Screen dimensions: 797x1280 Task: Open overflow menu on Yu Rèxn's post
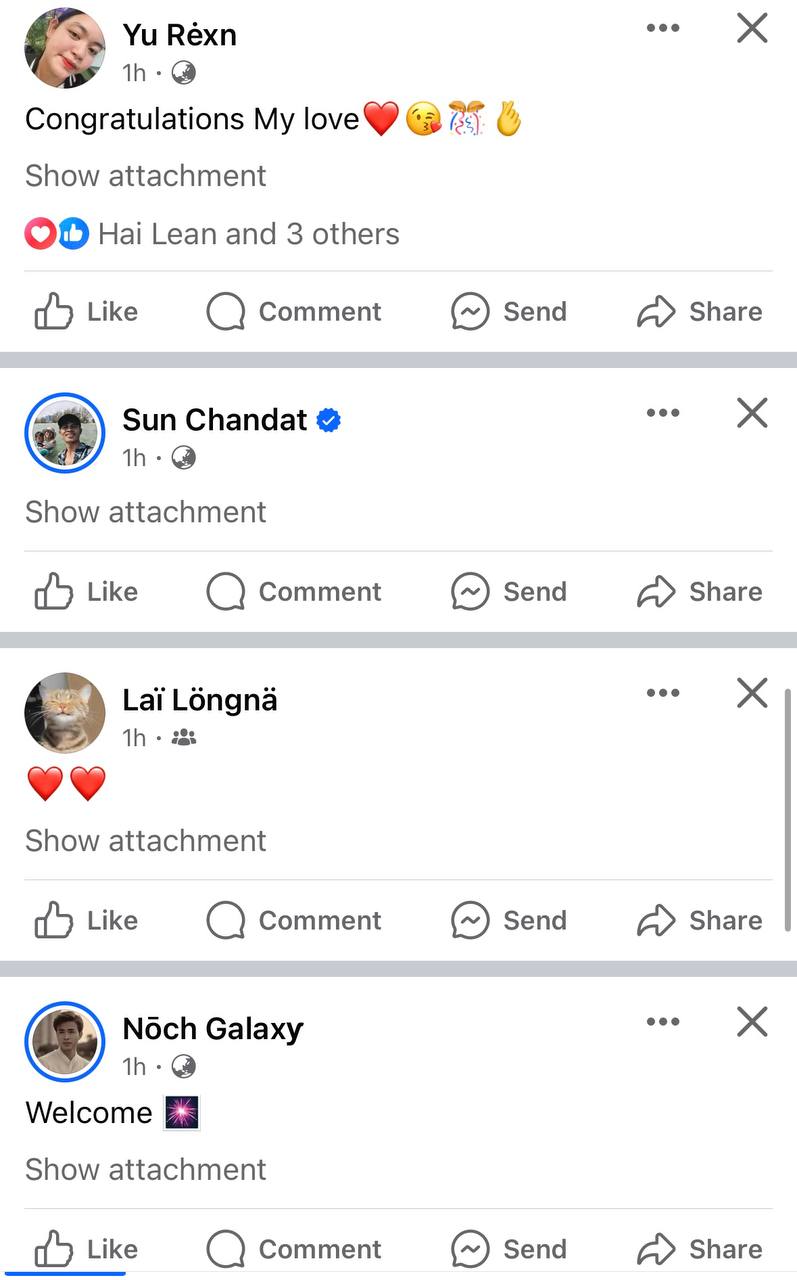coord(663,28)
